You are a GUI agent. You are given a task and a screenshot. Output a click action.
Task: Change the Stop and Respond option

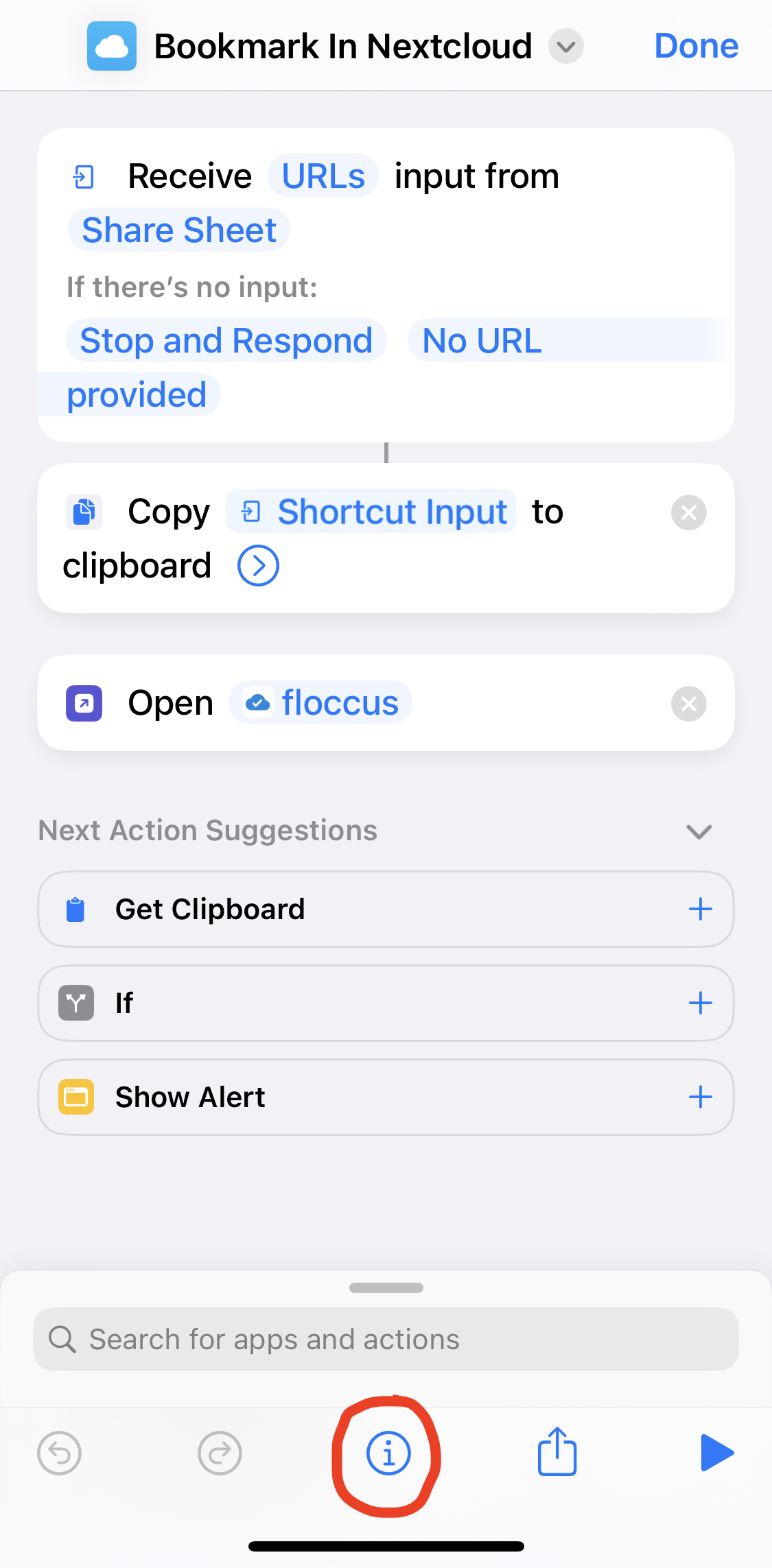point(226,341)
